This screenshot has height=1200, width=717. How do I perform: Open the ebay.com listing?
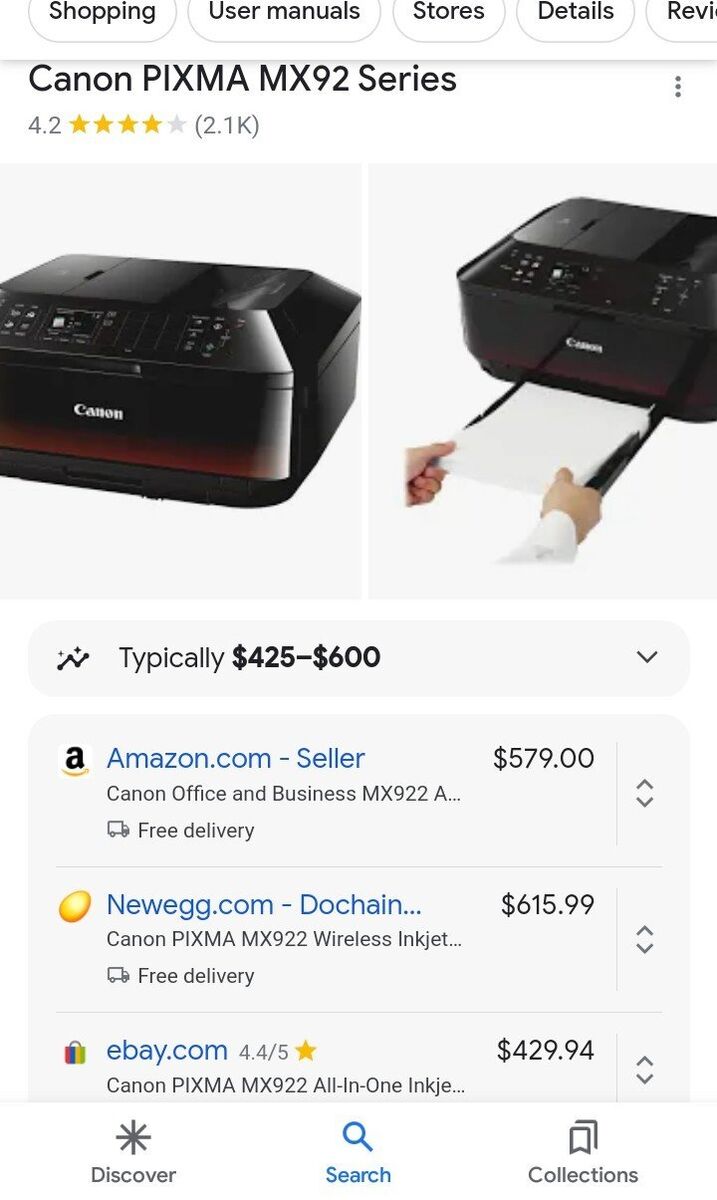point(167,1050)
